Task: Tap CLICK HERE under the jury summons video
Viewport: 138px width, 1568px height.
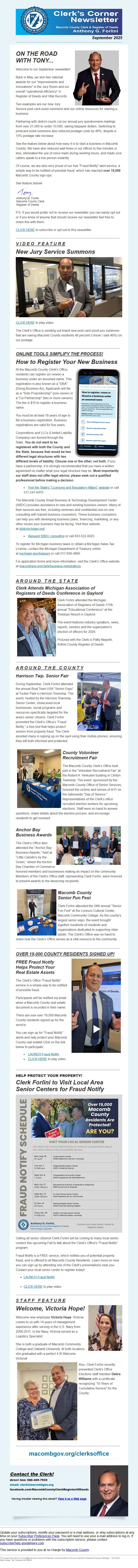Action: pos(25,323)
